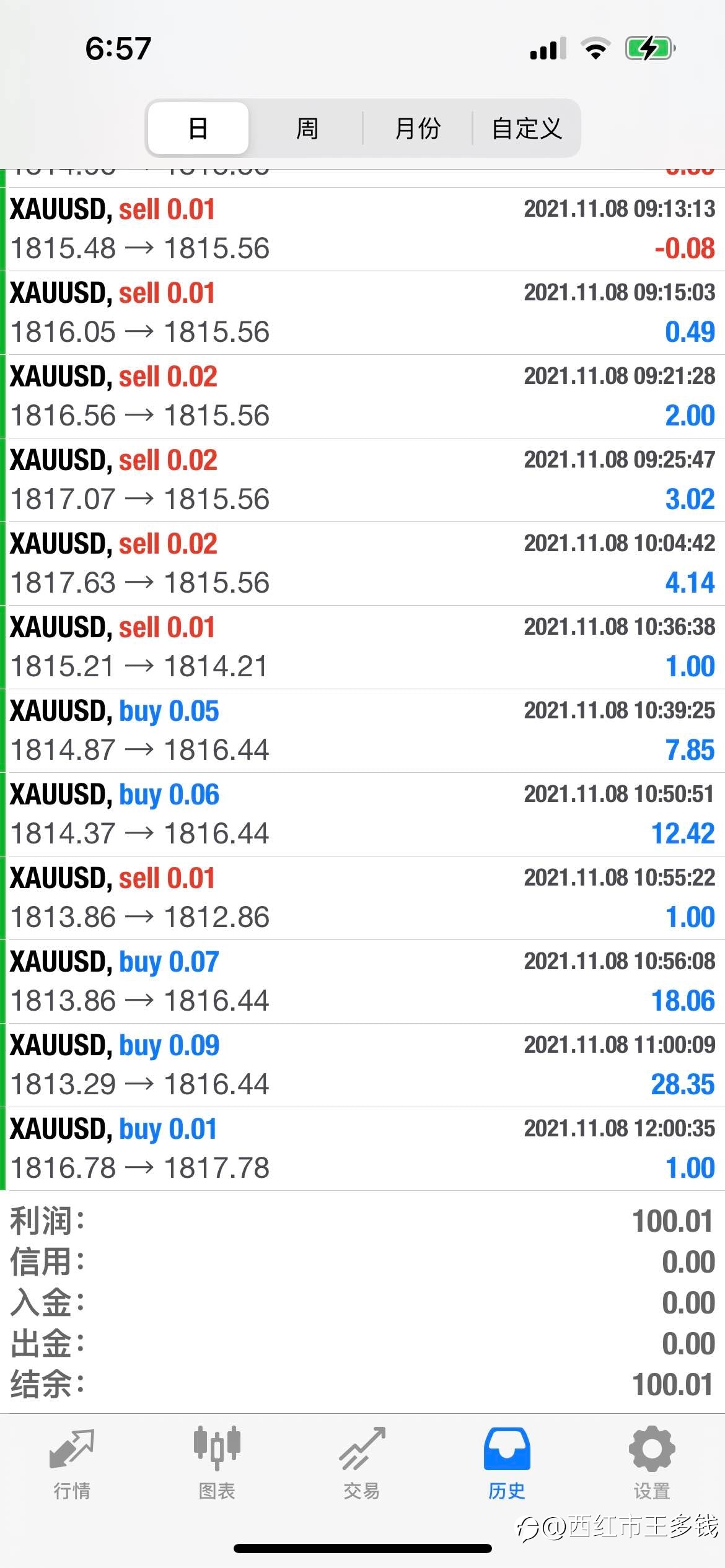Open the sell 0.01 trade at 10:55:22
This screenshot has height=1568, width=725.
(362, 898)
